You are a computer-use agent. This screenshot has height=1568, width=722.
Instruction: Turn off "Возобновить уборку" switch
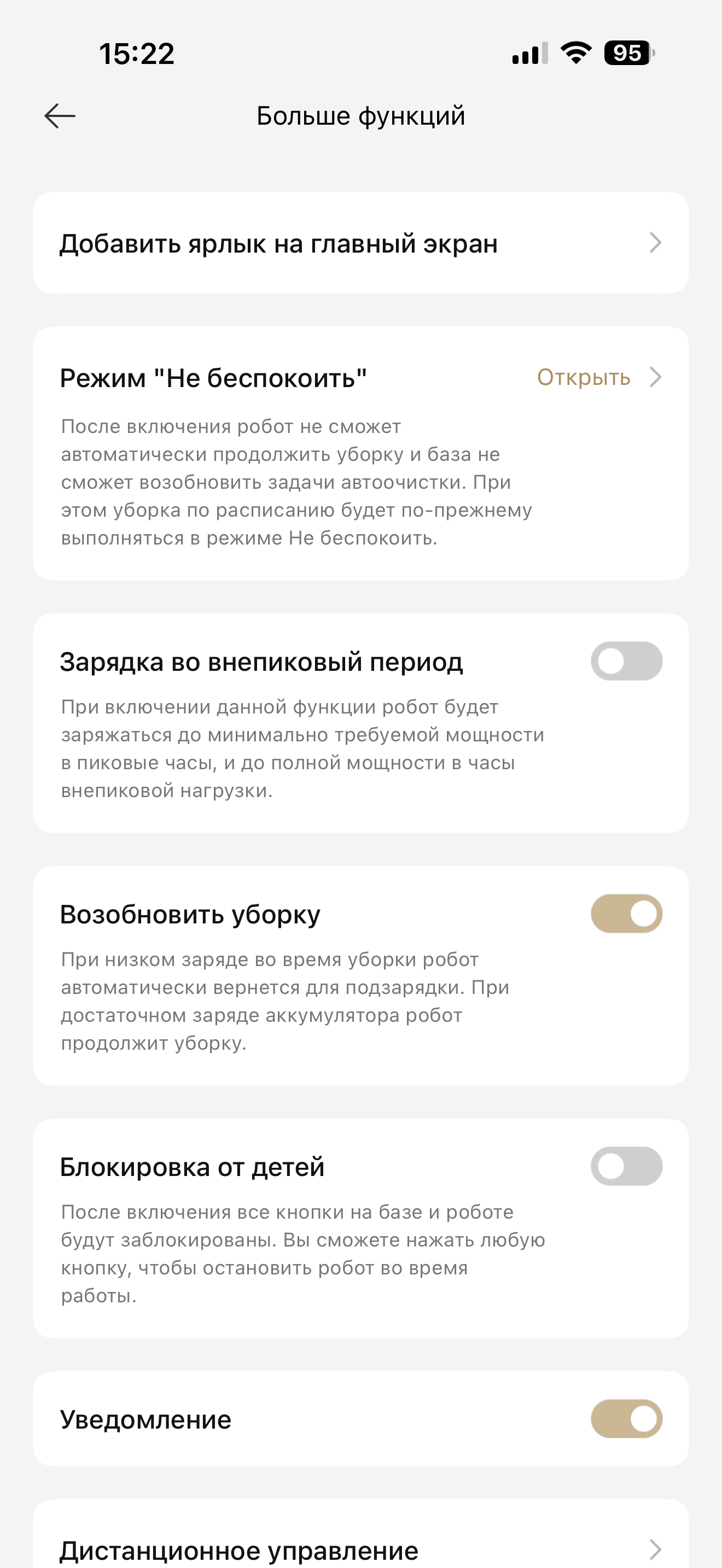(x=626, y=914)
